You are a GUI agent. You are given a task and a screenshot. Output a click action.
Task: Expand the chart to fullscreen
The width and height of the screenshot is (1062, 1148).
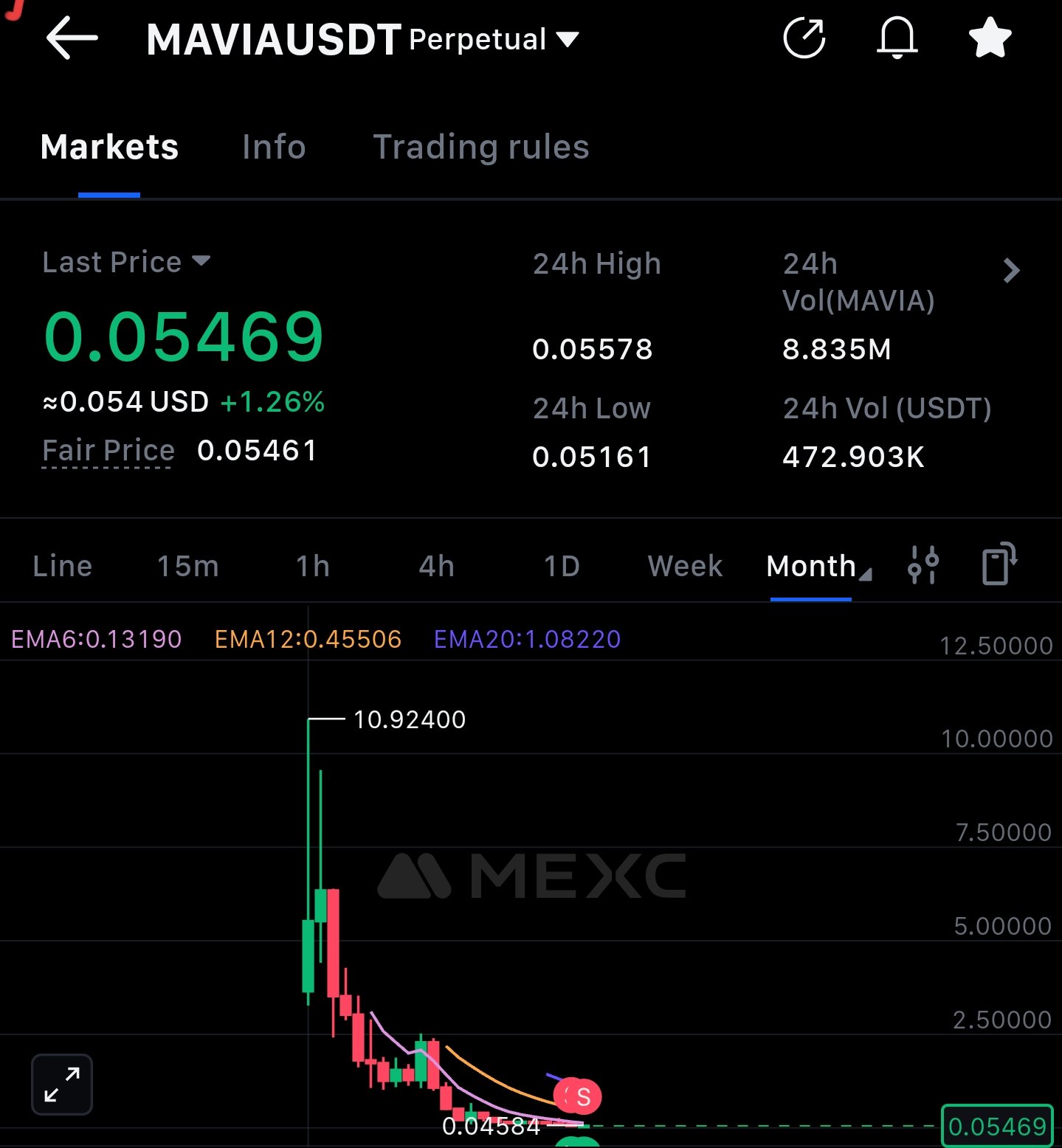(x=62, y=1084)
